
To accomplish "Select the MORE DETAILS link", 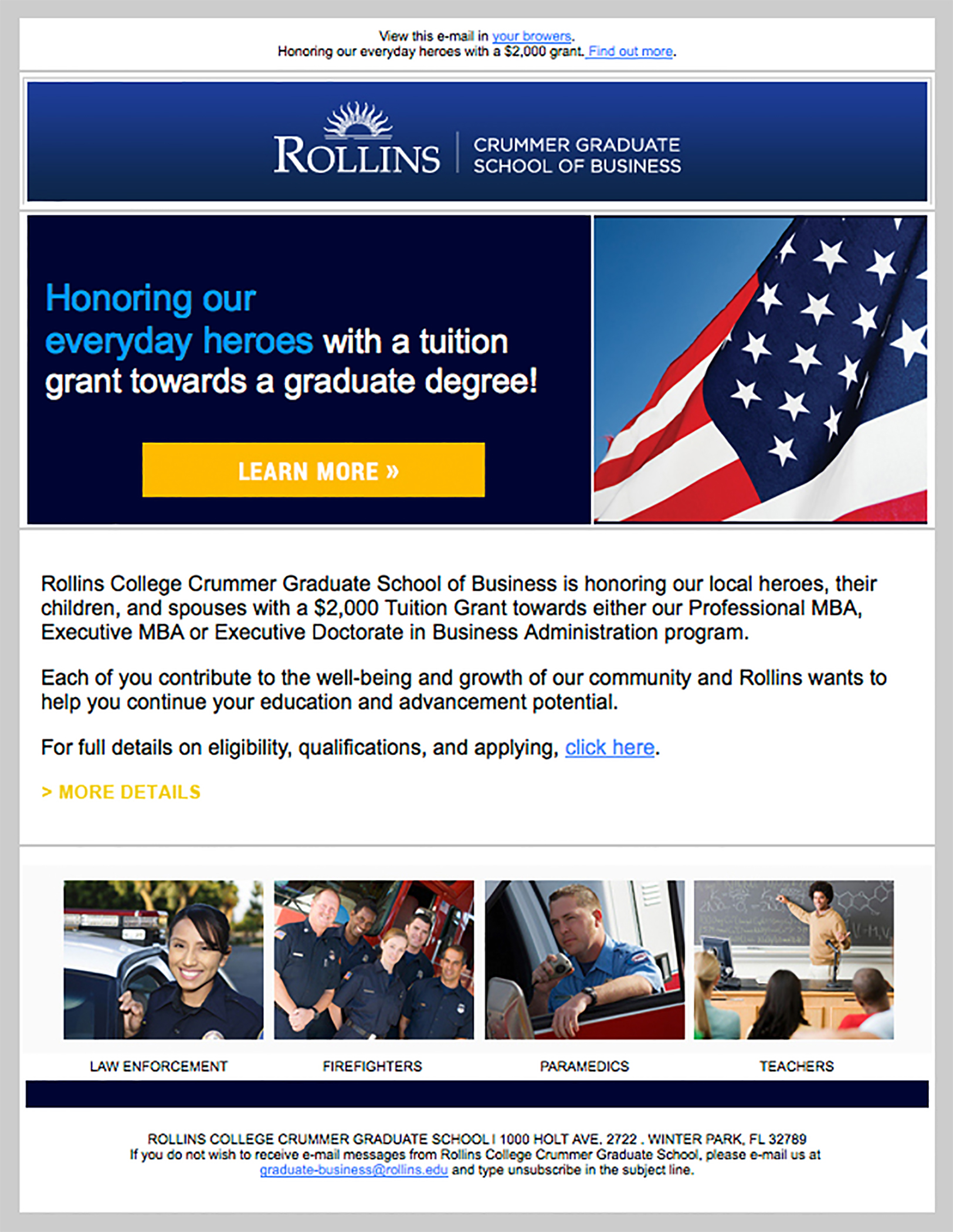I will 121,792.
